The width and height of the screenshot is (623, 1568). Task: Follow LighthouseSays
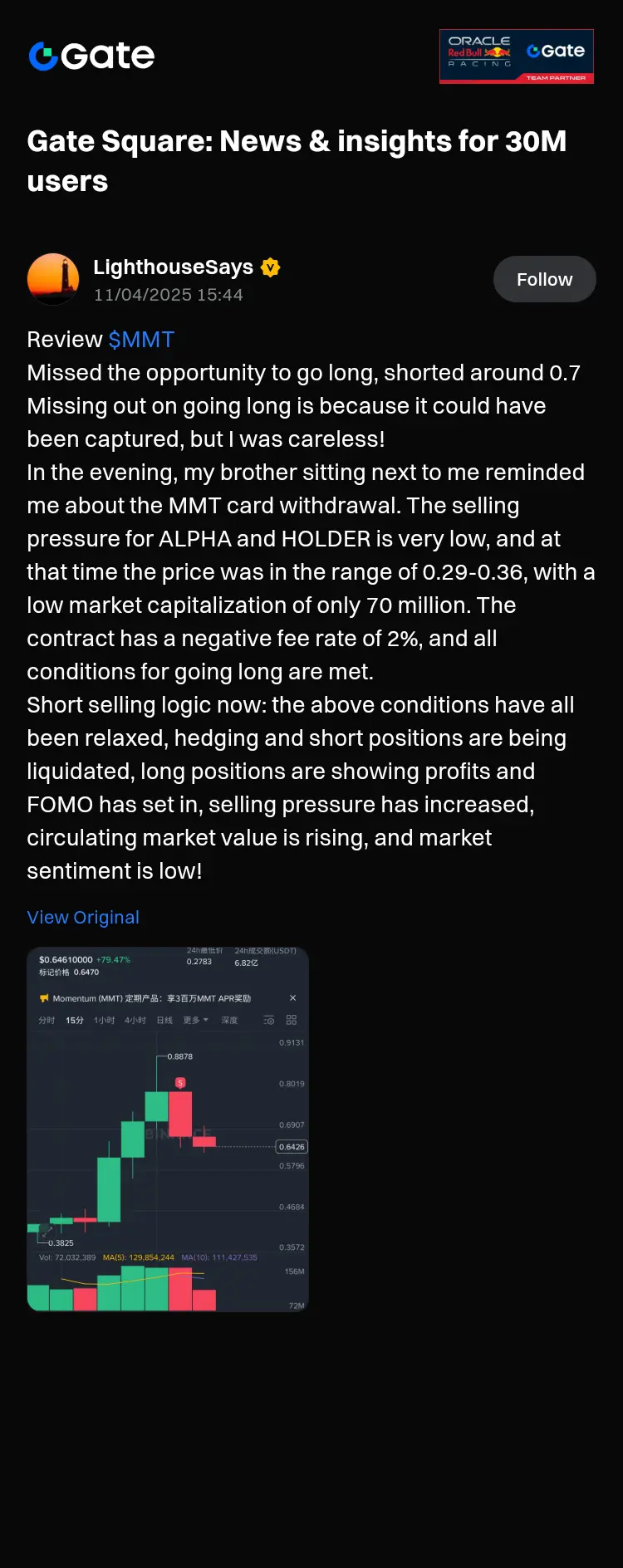click(x=544, y=279)
